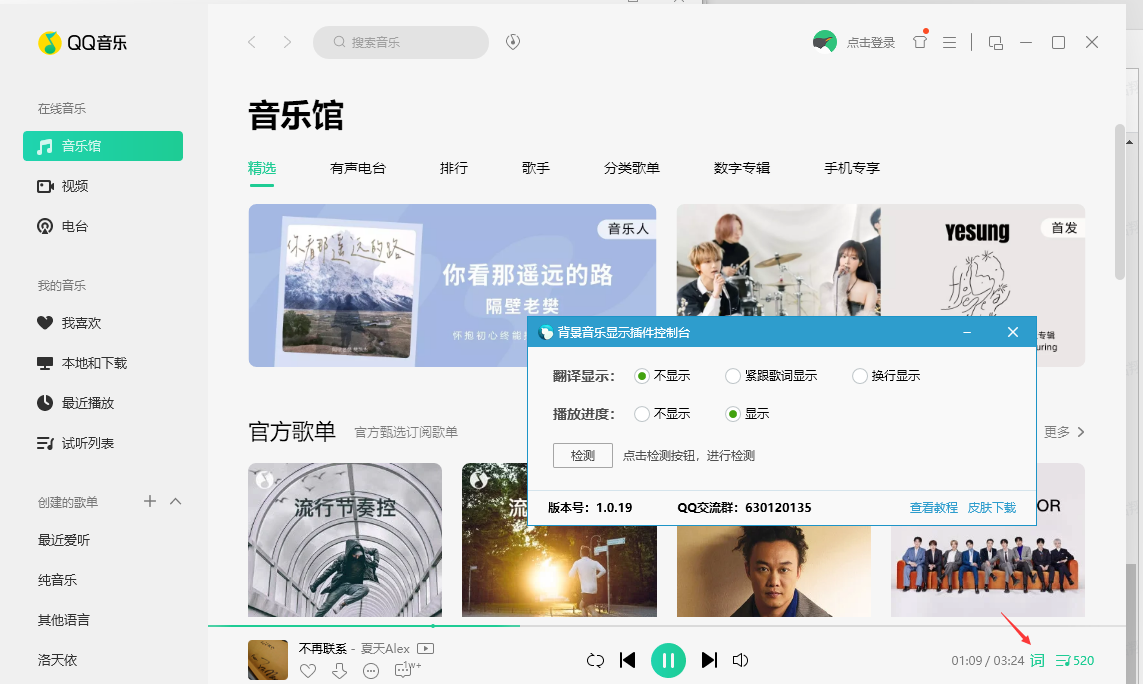This screenshot has width=1143, height=684.
Task: Select 换行显示 for translation display
Action: [x=860, y=376]
